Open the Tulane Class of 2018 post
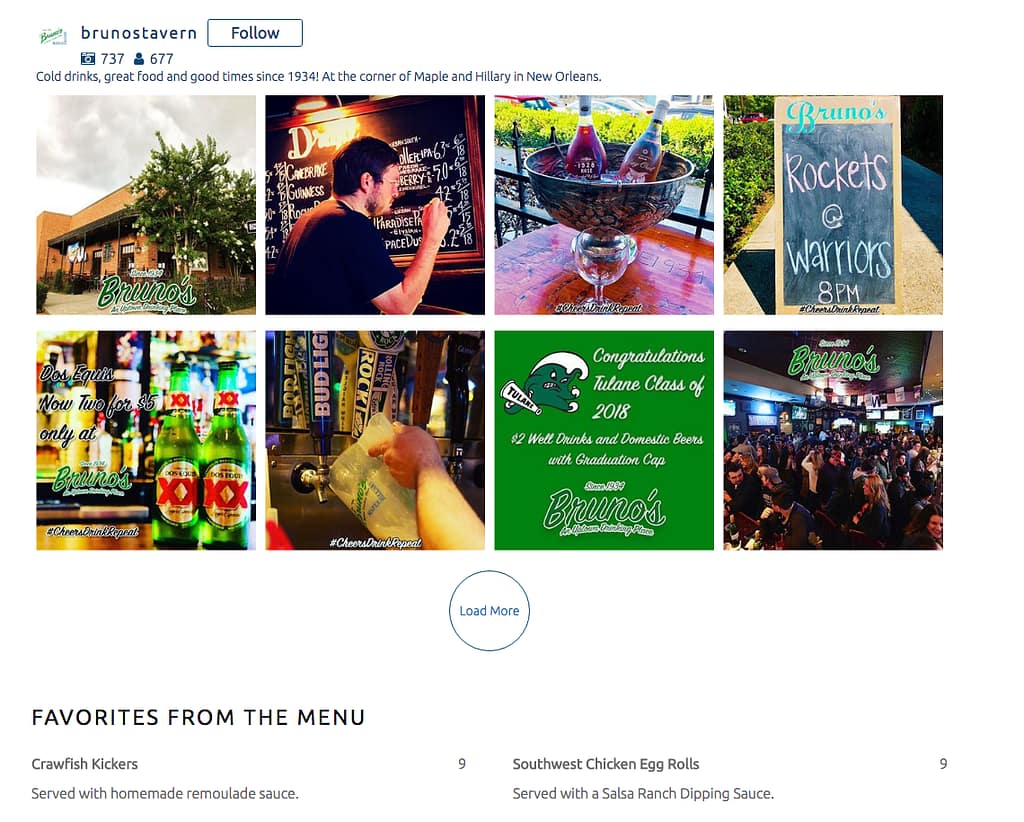The height and width of the screenshot is (822, 1024). click(604, 440)
